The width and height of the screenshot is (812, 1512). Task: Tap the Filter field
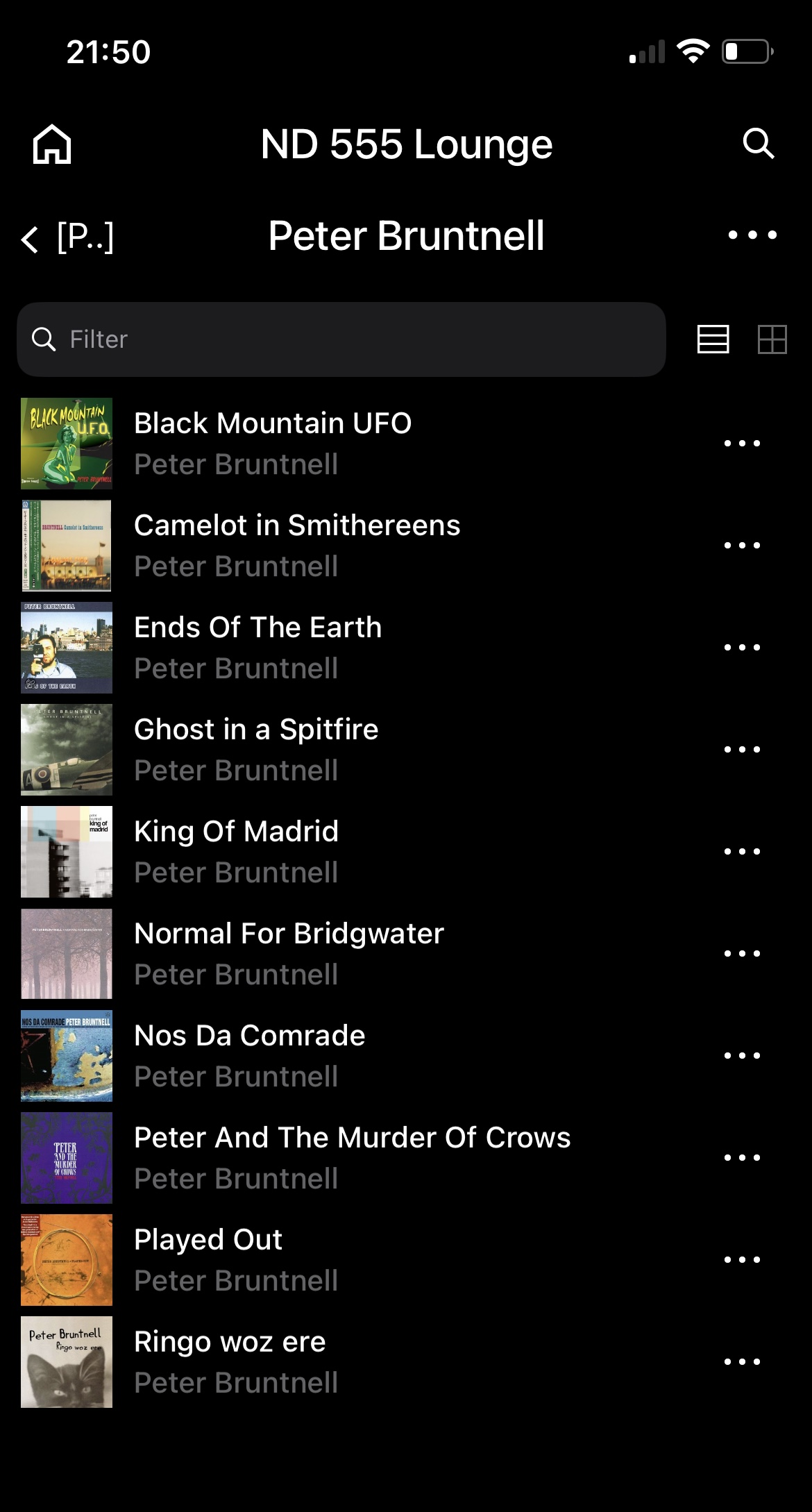[341, 339]
